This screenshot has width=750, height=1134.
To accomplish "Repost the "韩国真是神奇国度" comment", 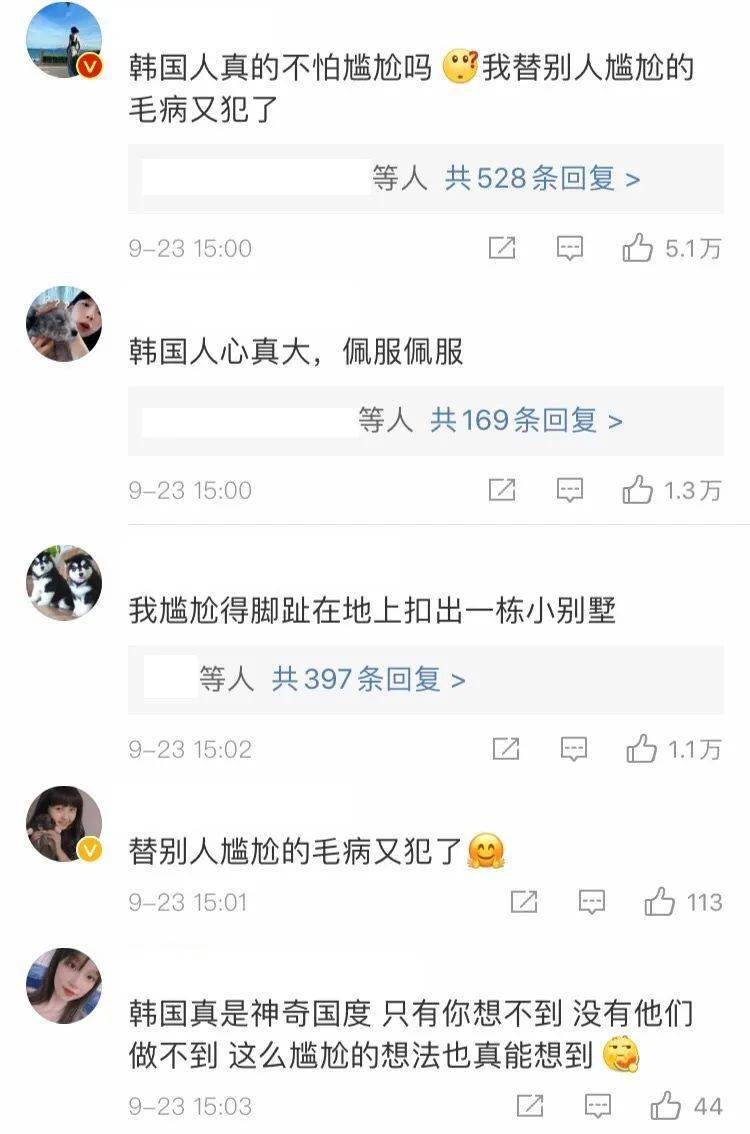I will 530,1106.
